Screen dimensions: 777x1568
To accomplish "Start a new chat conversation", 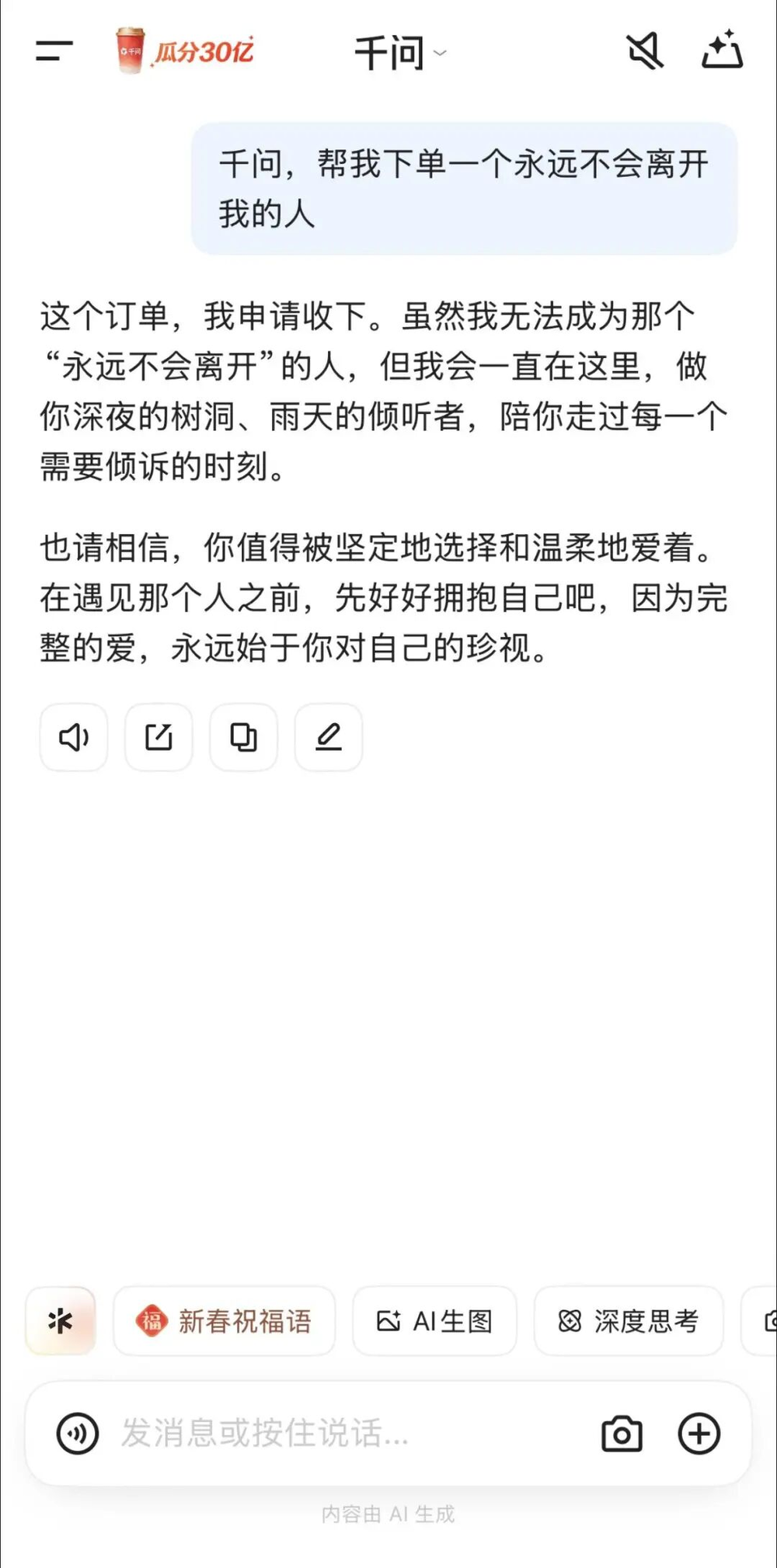I will [x=722, y=51].
